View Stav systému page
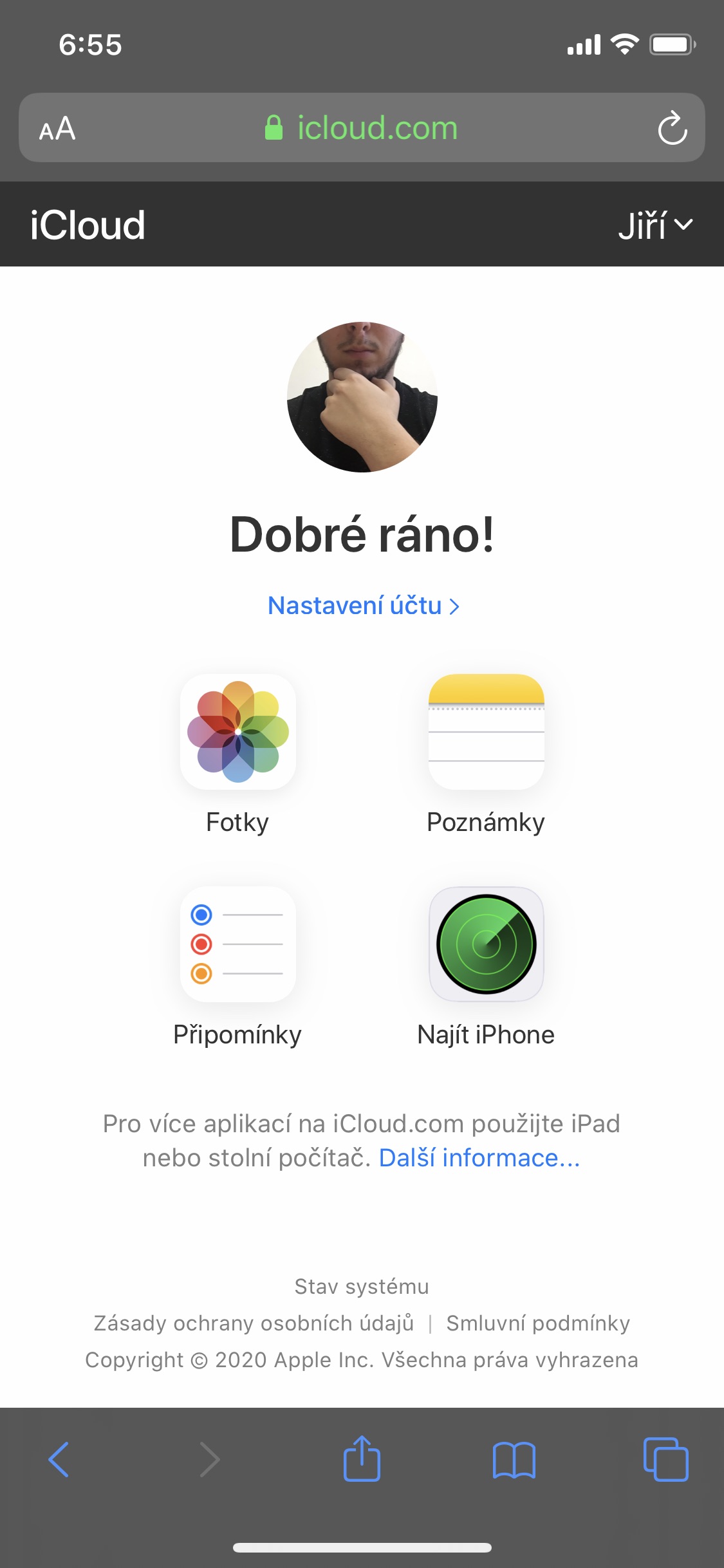The image size is (724, 1568). 362,1286
